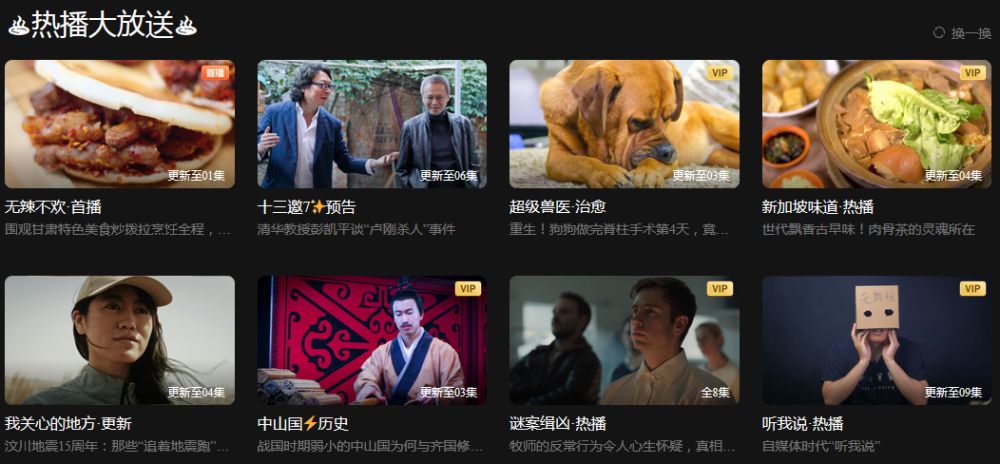Watch 中山国 历史 program
The height and width of the screenshot is (464, 1000).
(x=372, y=340)
